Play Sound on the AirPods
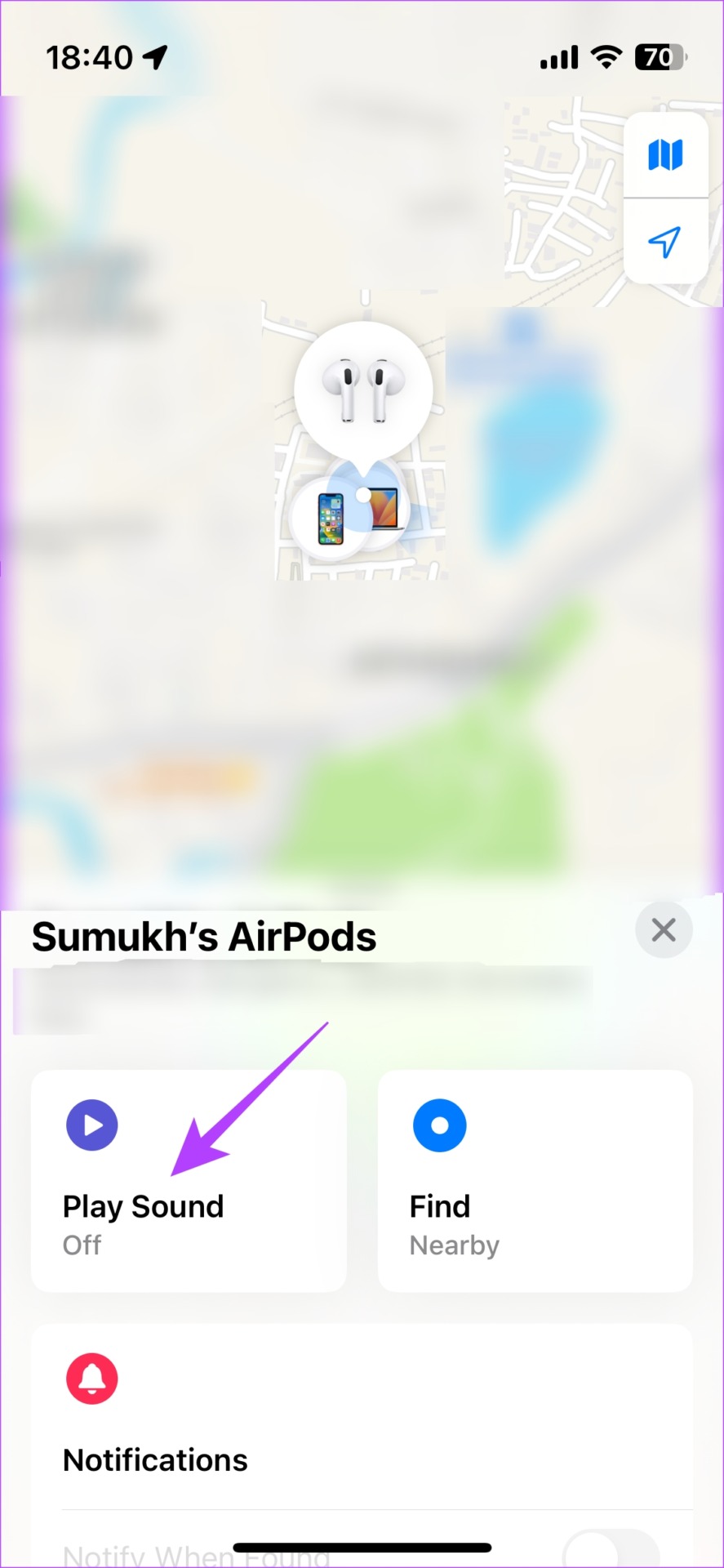Viewport: 724px width, 1568px height. (189, 1180)
